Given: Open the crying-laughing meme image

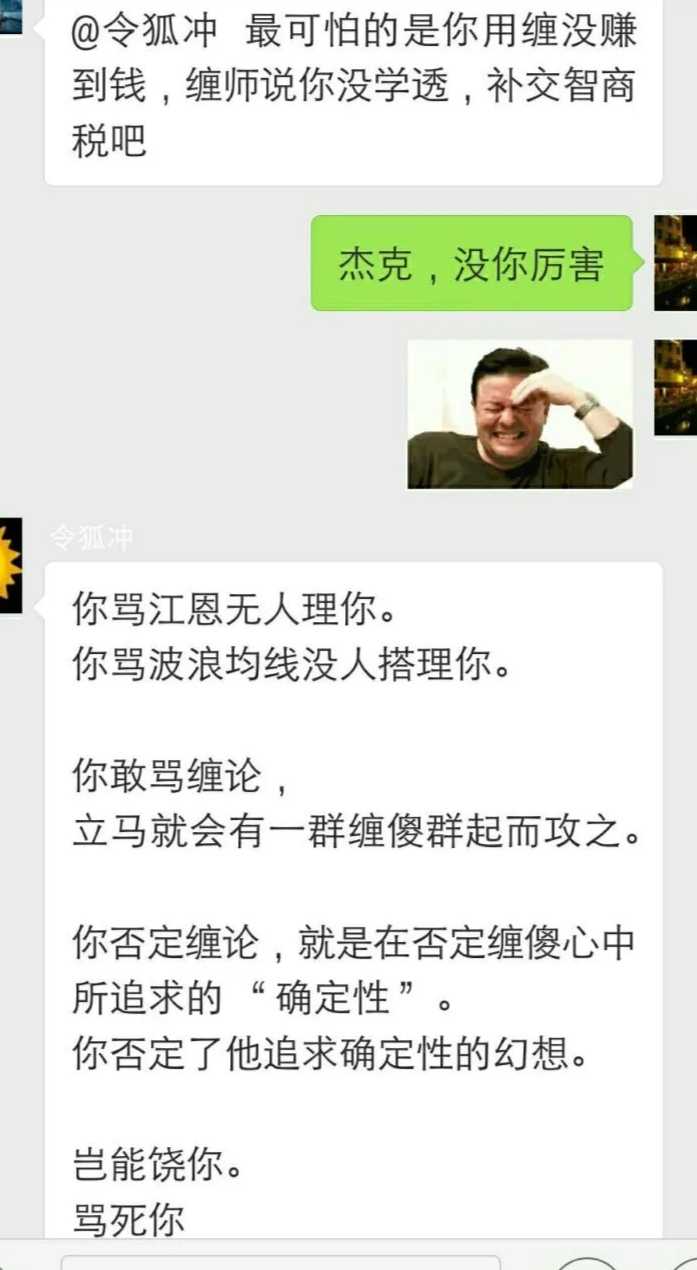Looking at the screenshot, I should 519,414.
